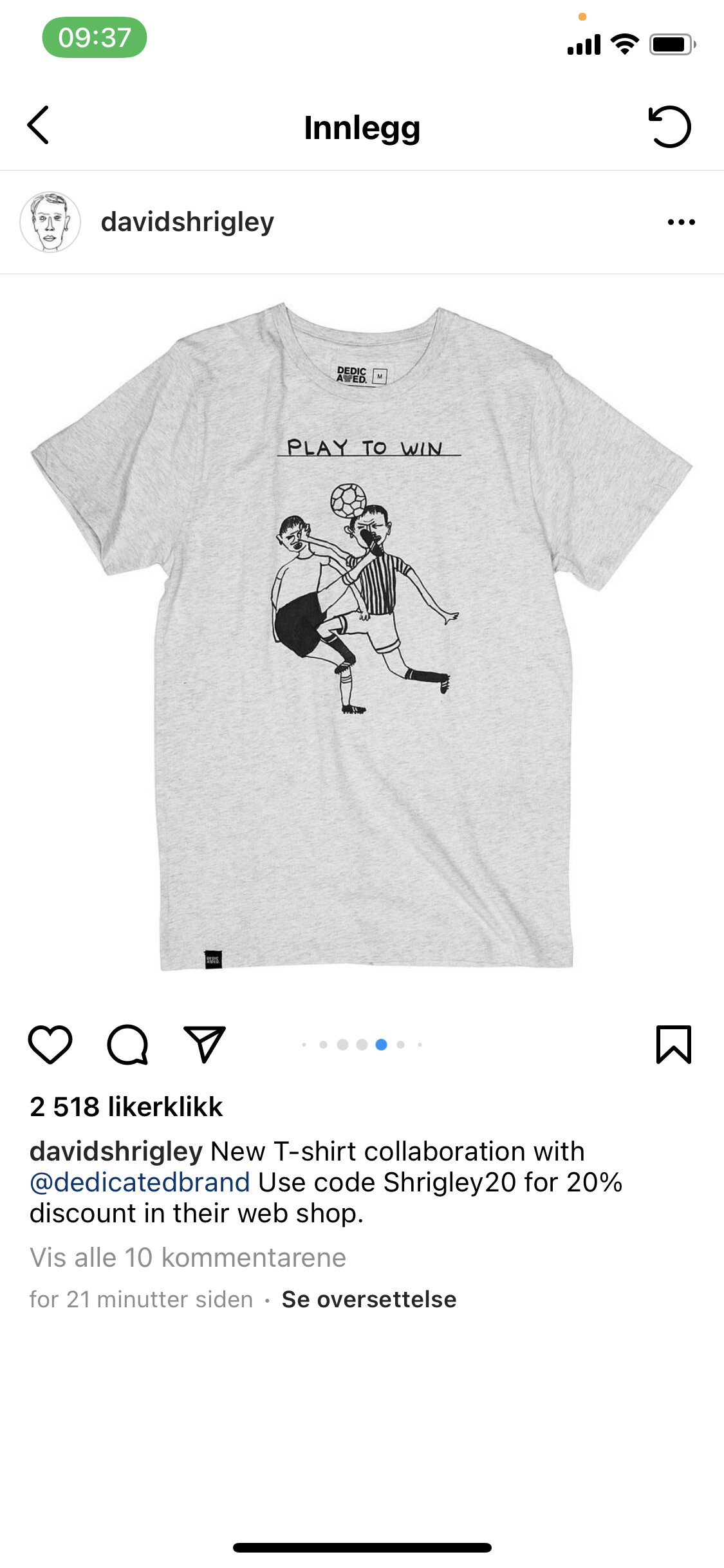The image size is (724, 1568).
Task: Tap Vis alle 10 kommentarene
Action: point(188,1258)
